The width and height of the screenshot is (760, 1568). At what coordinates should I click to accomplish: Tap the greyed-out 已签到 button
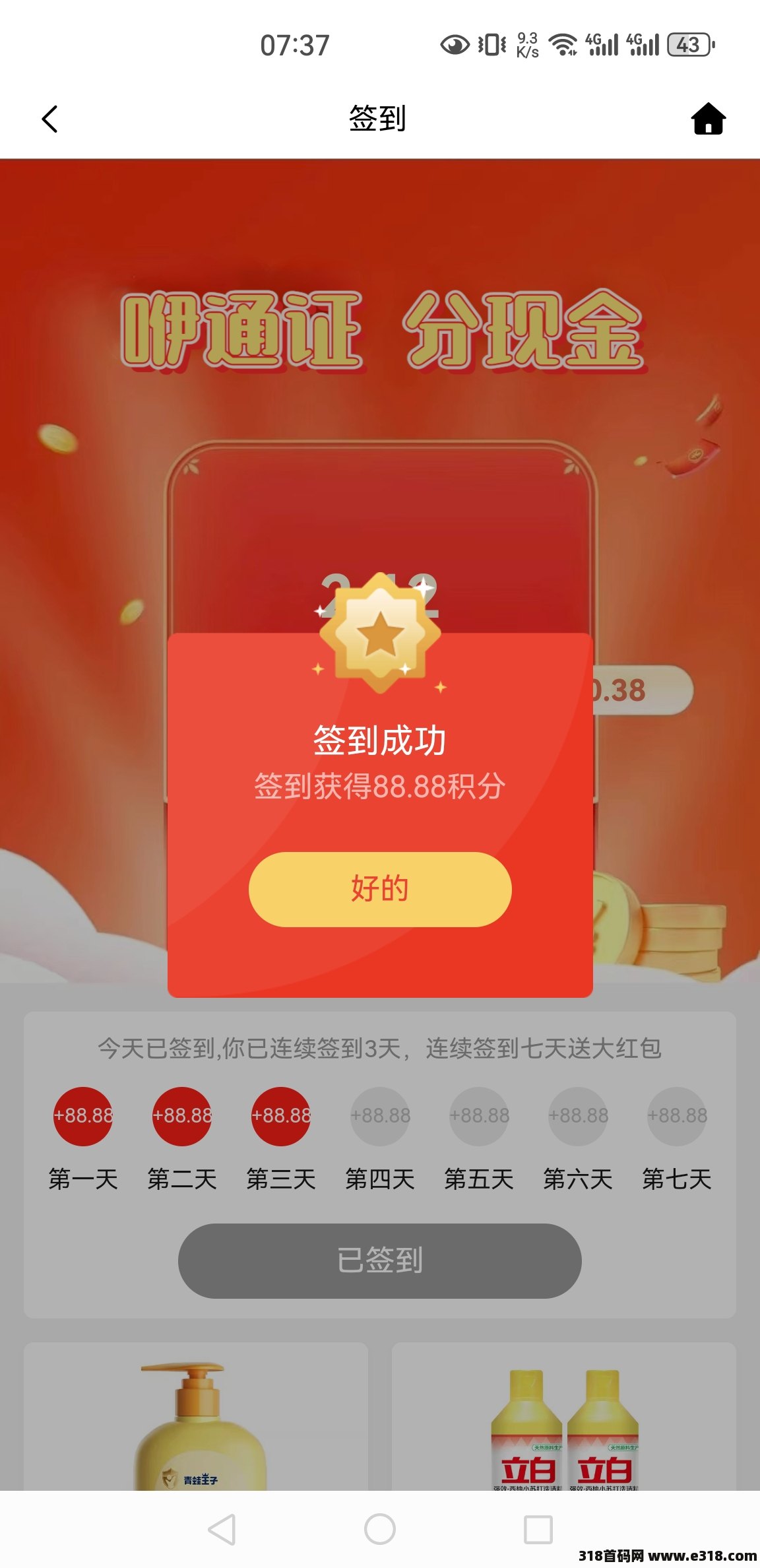380,1260
